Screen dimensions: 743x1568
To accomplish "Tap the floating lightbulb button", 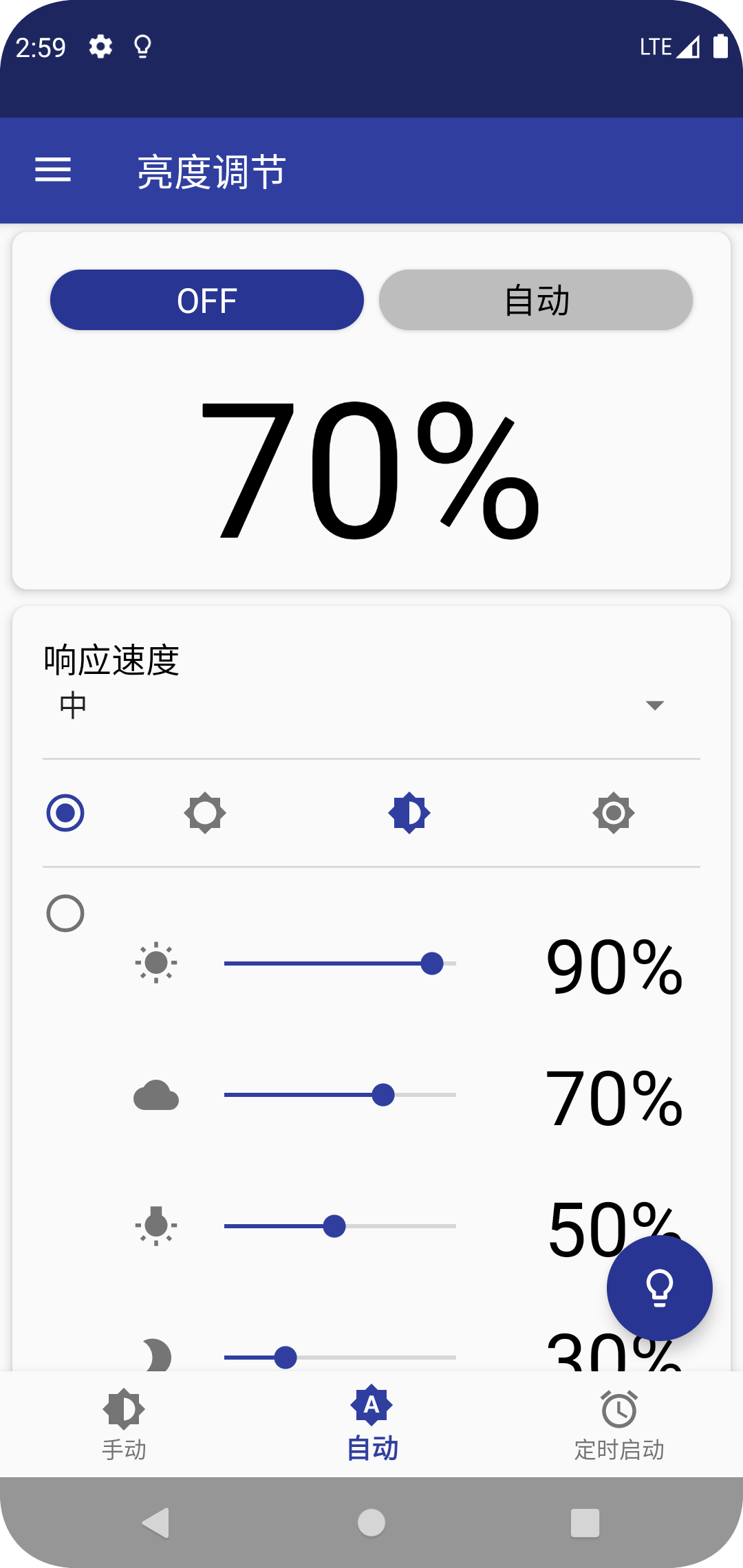I will (x=659, y=1287).
